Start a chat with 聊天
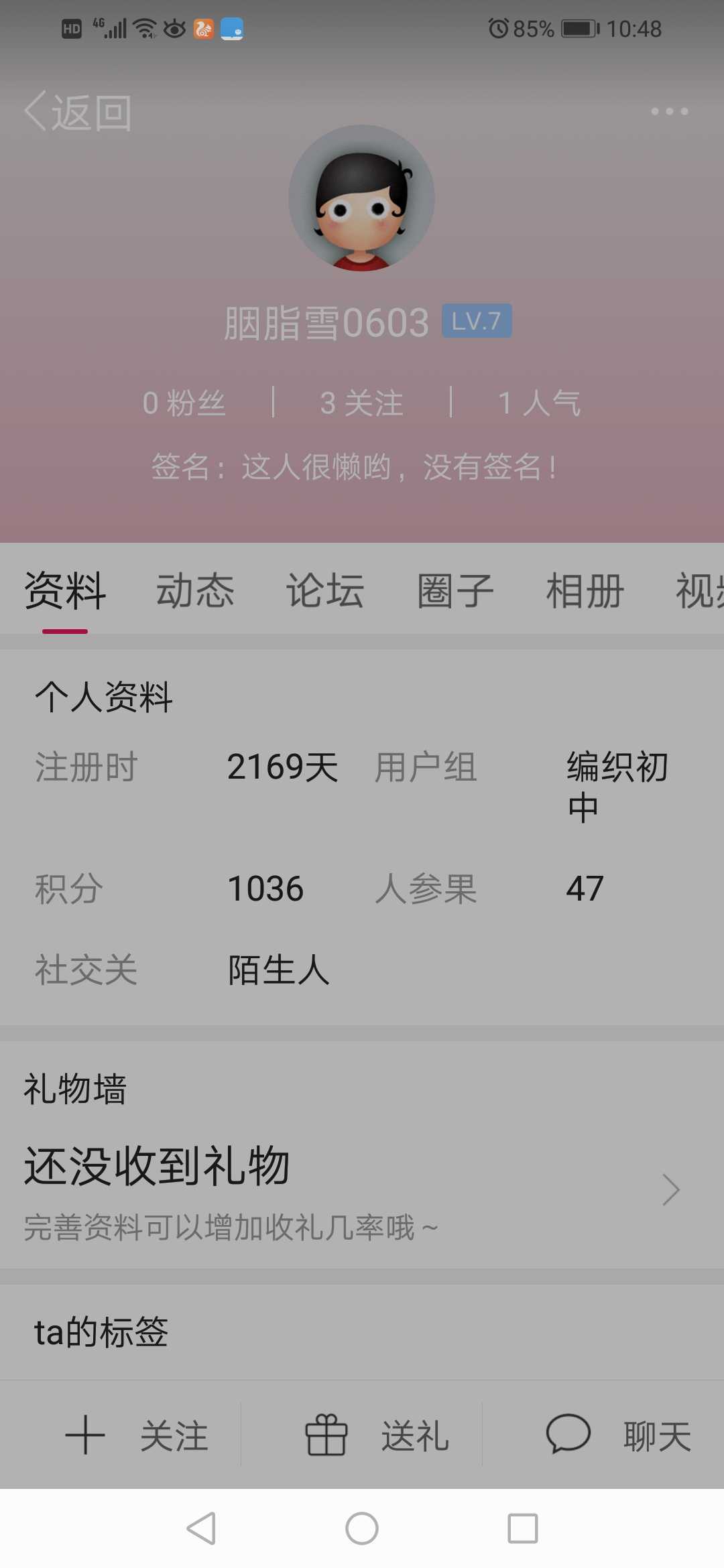The width and height of the screenshot is (724, 1568). point(618,1436)
